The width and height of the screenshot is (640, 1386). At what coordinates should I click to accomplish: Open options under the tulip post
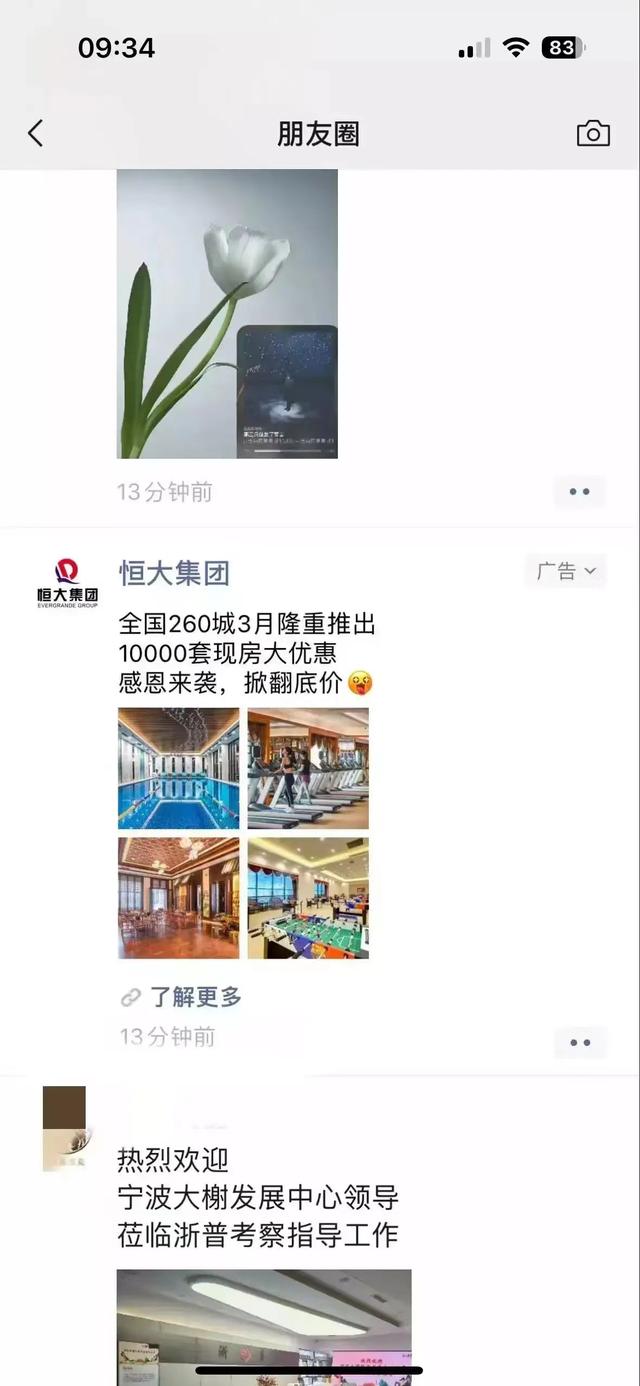pos(580,492)
